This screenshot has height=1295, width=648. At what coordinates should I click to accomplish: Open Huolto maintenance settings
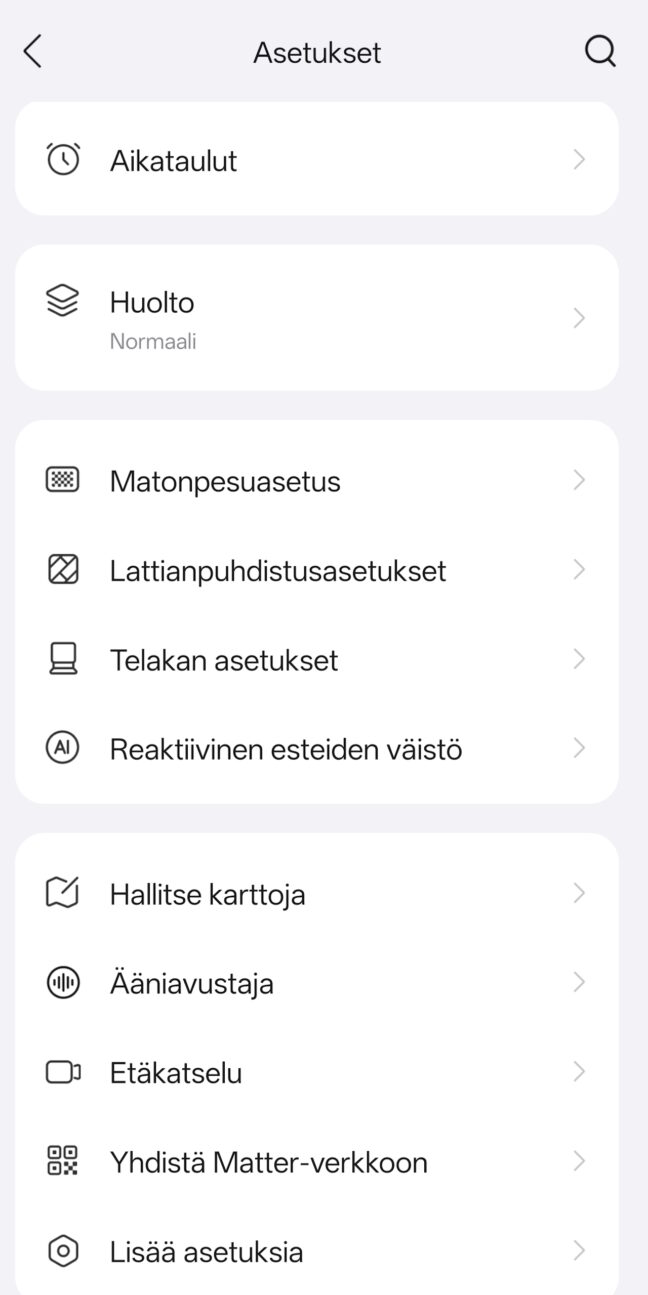[x=316, y=318]
